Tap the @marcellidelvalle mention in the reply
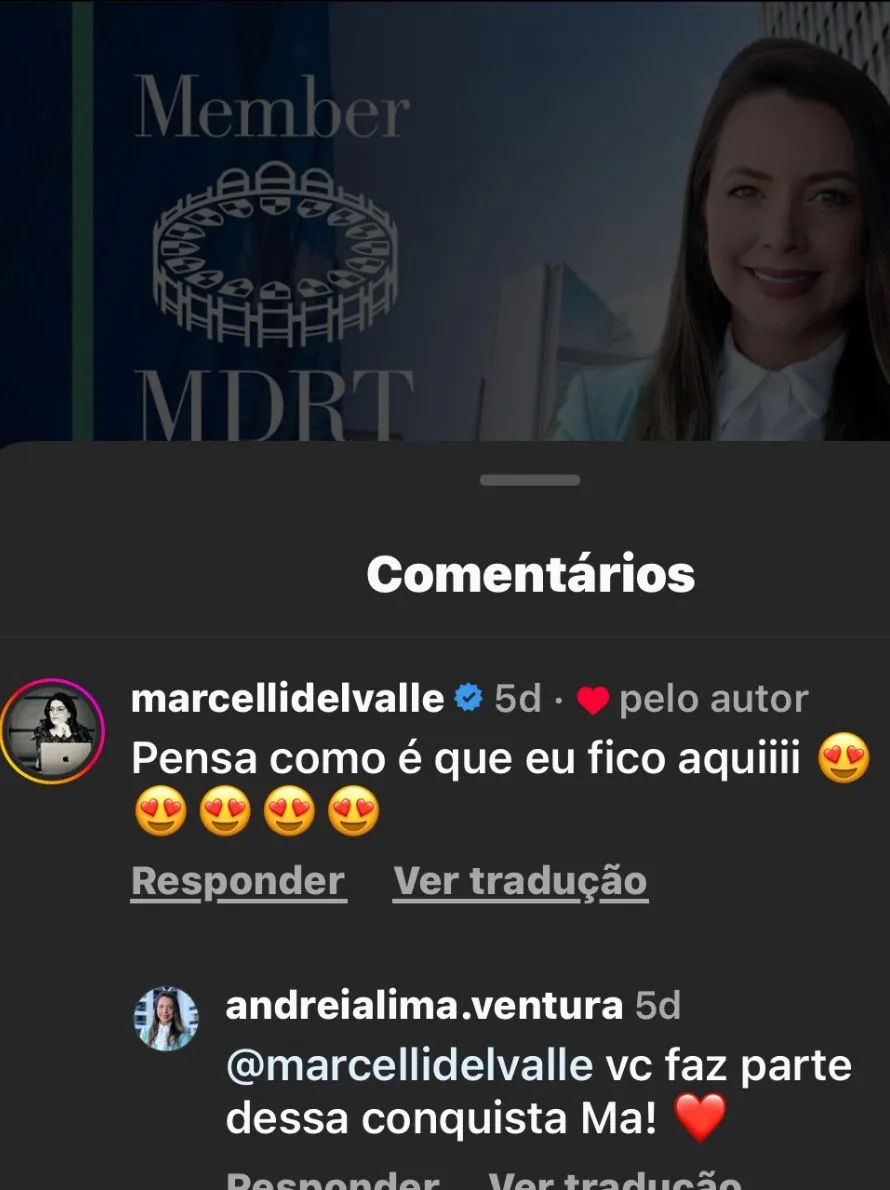This screenshot has width=890, height=1190. 410,1066
